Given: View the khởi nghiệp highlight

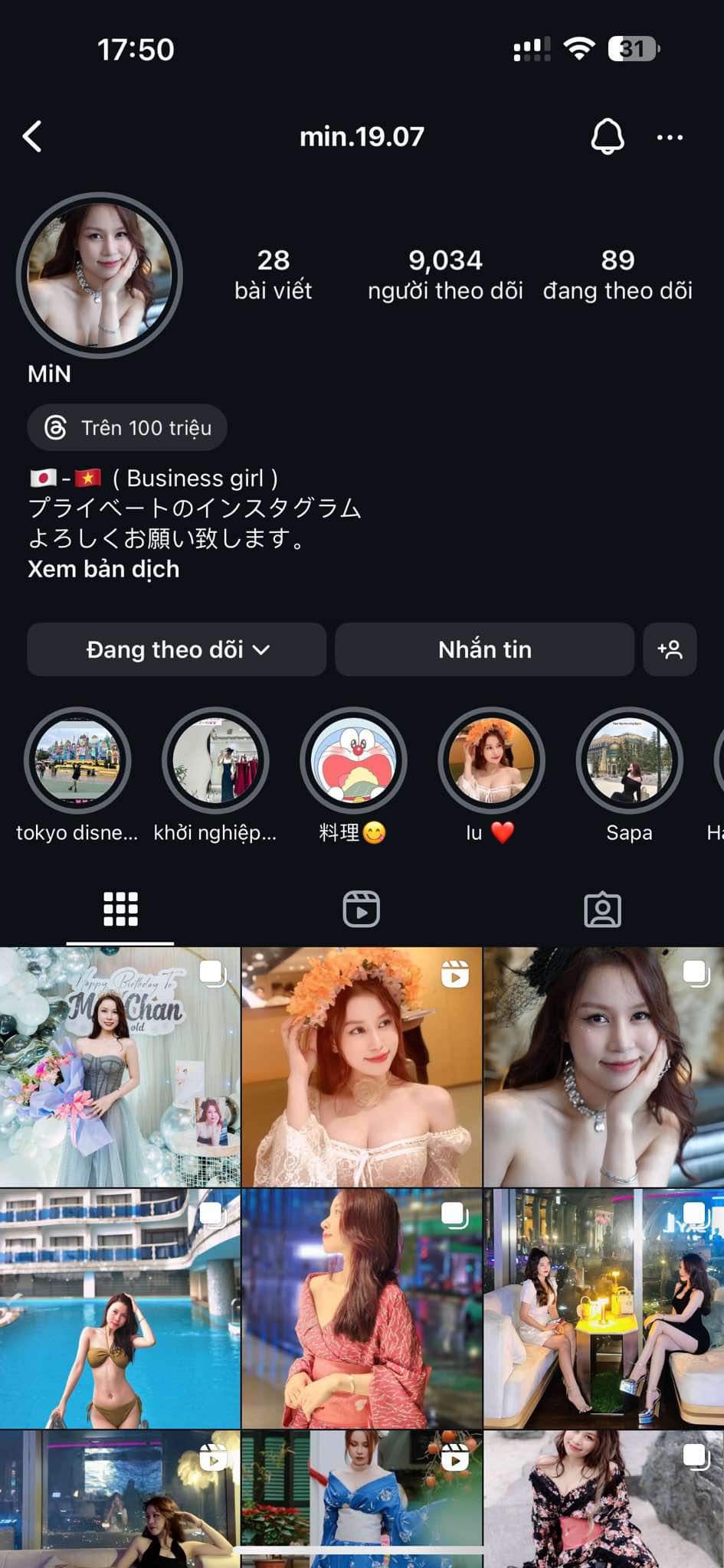Looking at the screenshot, I should tap(215, 760).
